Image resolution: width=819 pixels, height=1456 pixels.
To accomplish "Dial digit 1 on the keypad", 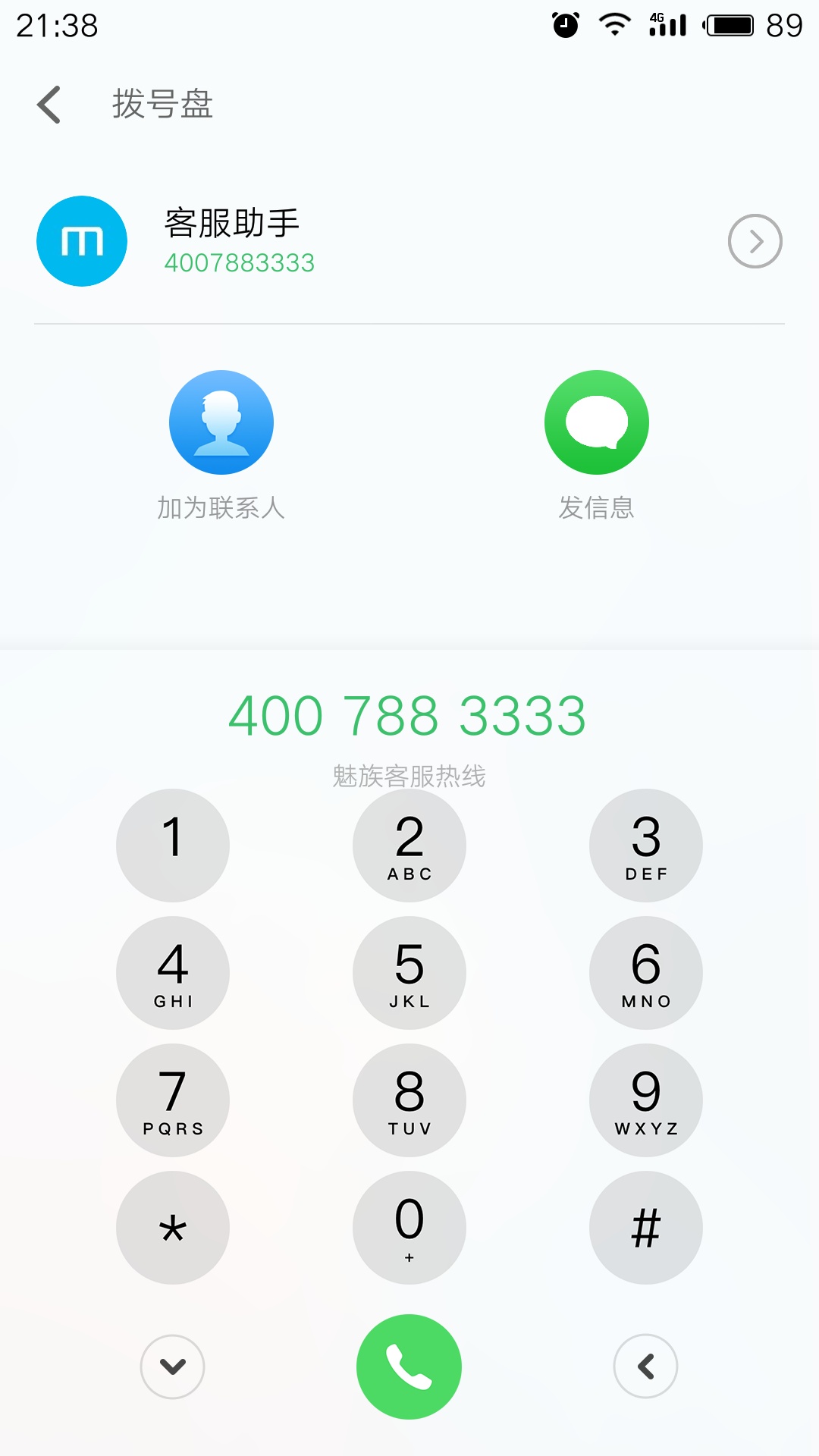I will 173,845.
